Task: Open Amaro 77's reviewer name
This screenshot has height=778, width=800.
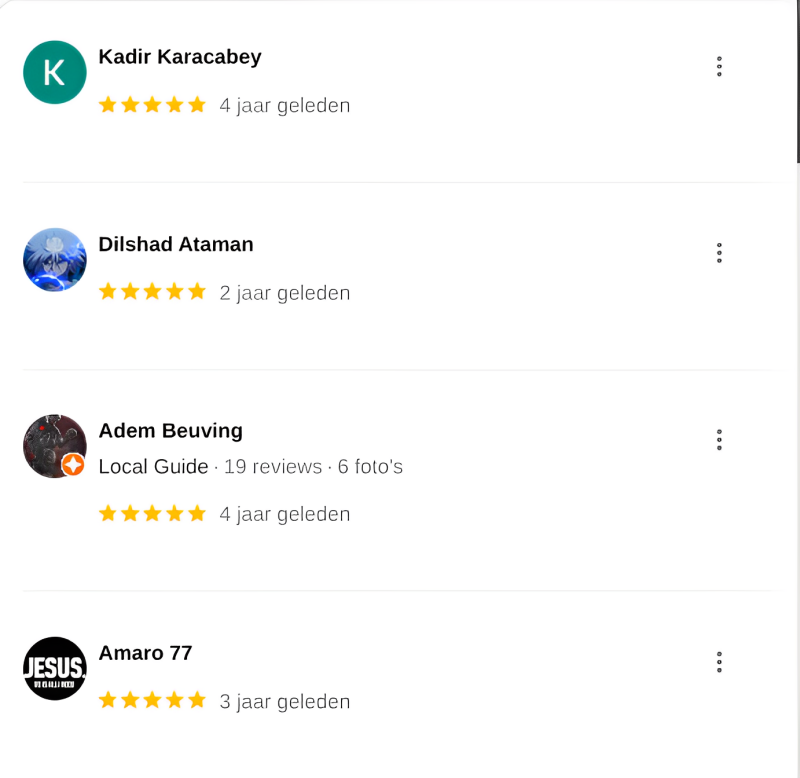Action: point(145,653)
